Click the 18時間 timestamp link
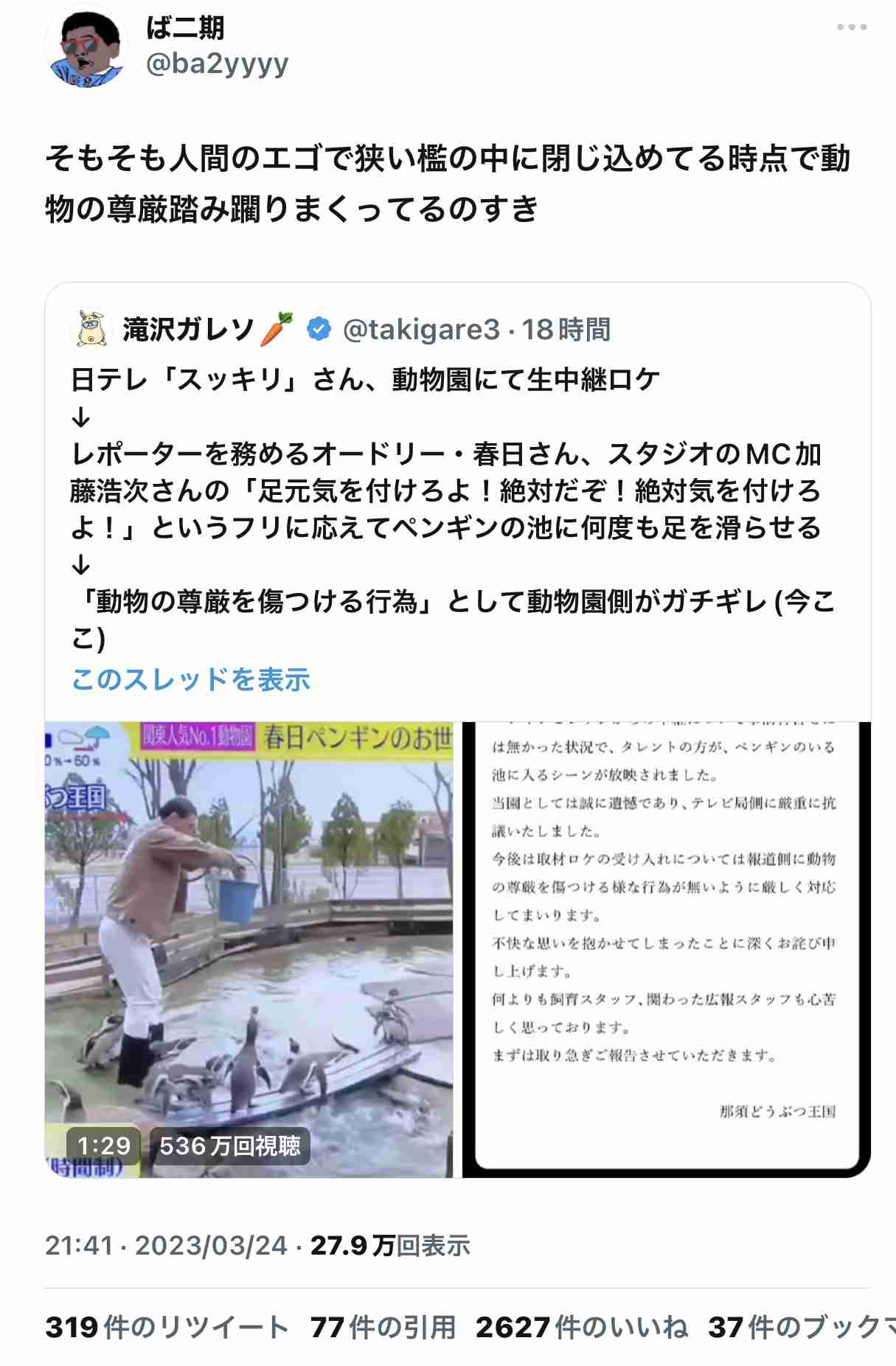The height and width of the screenshot is (1366, 896). point(569,331)
